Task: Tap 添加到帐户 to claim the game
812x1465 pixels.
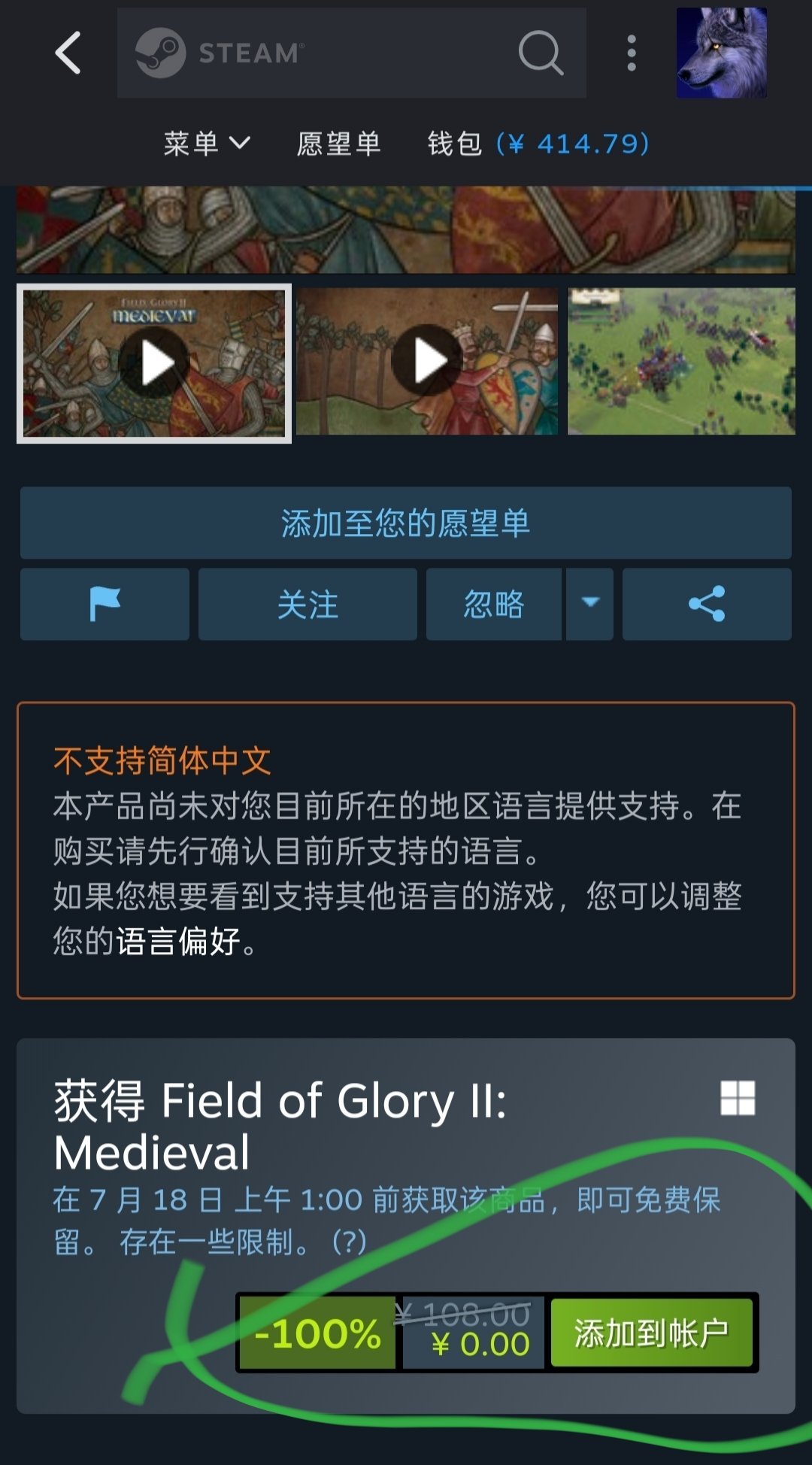Action: pyautogui.click(x=651, y=1333)
